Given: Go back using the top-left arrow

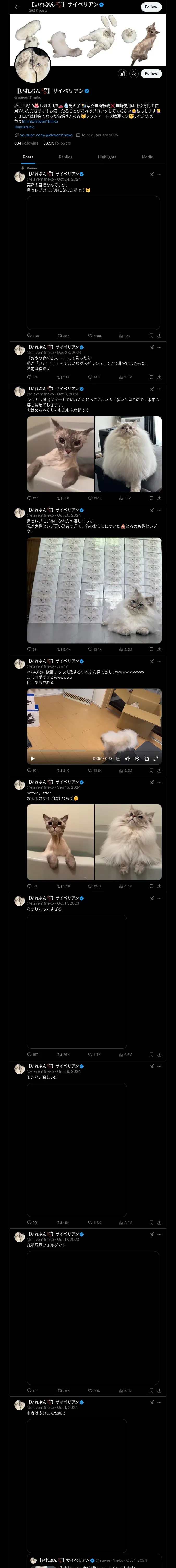Looking at the screenshot, I should click(17, 7).
